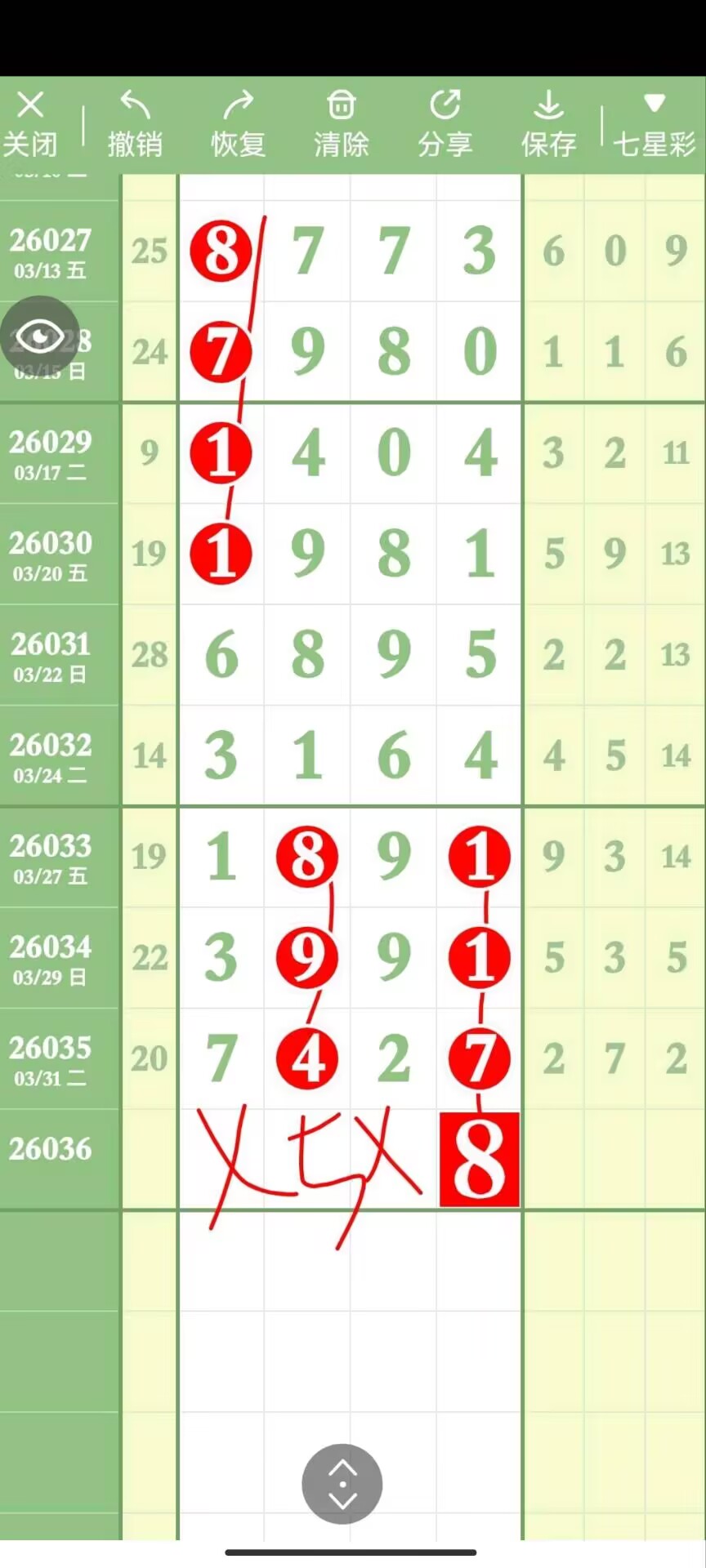
Task: Redo the action with 恢复
Action: tap(238, 124)
